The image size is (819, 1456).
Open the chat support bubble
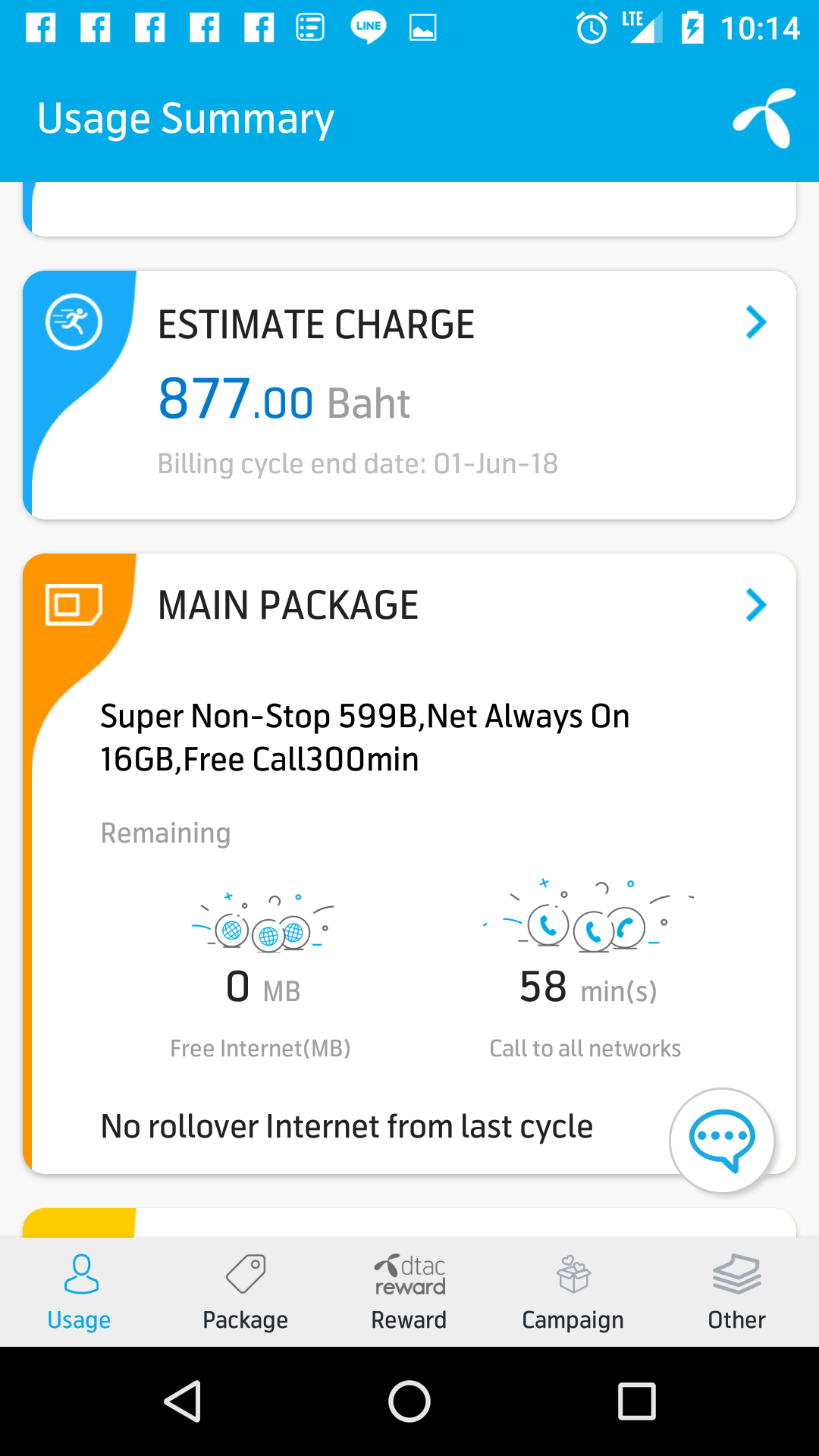[722, 1139]
